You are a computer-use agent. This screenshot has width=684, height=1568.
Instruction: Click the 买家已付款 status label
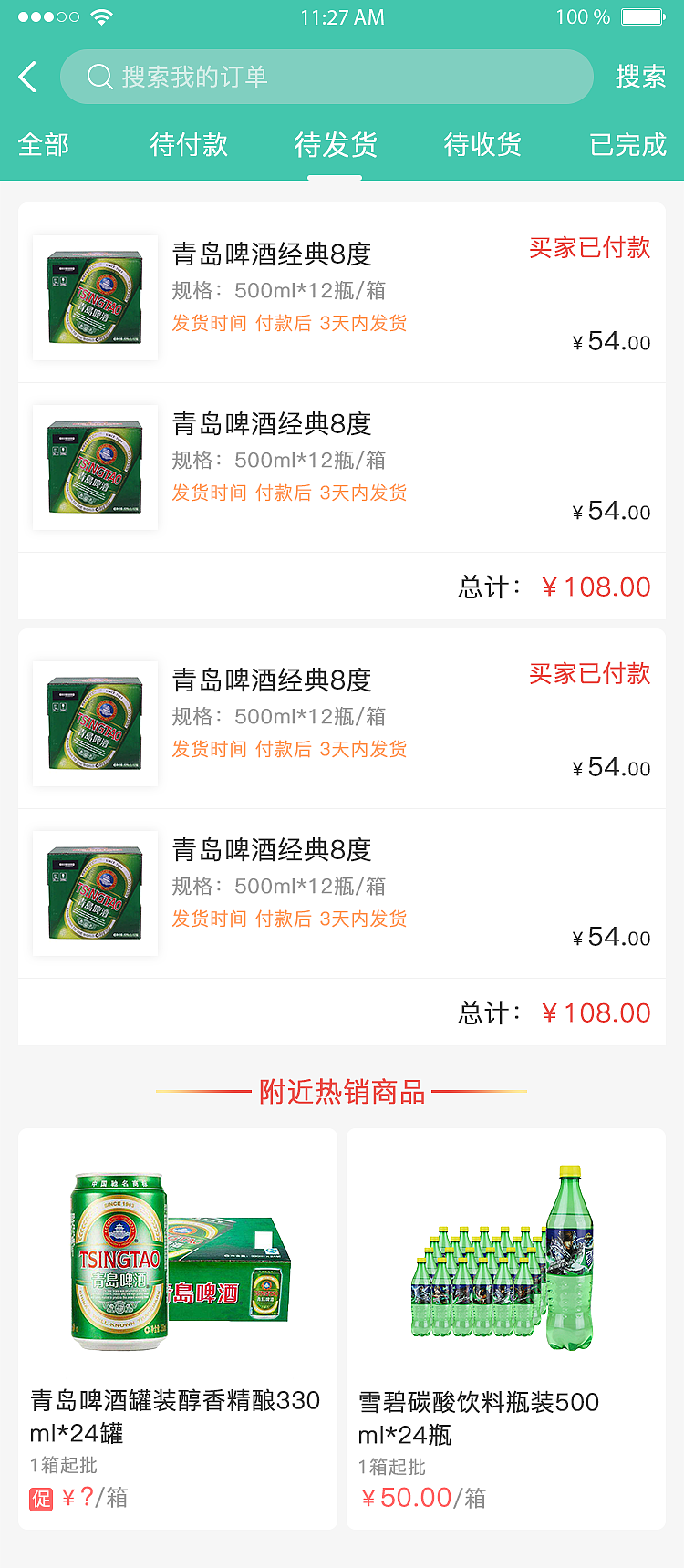point(589,247)
